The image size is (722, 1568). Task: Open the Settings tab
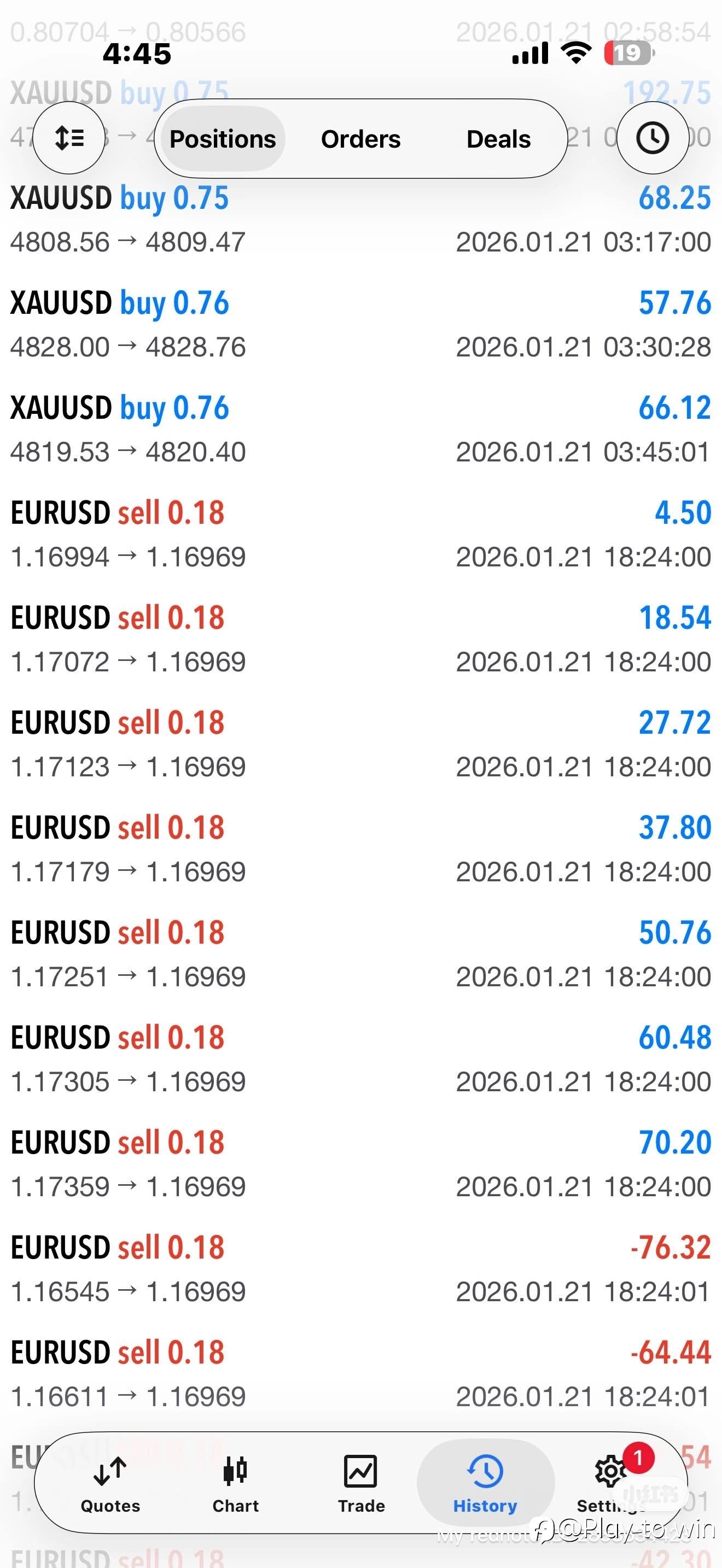coord(610,1483)
